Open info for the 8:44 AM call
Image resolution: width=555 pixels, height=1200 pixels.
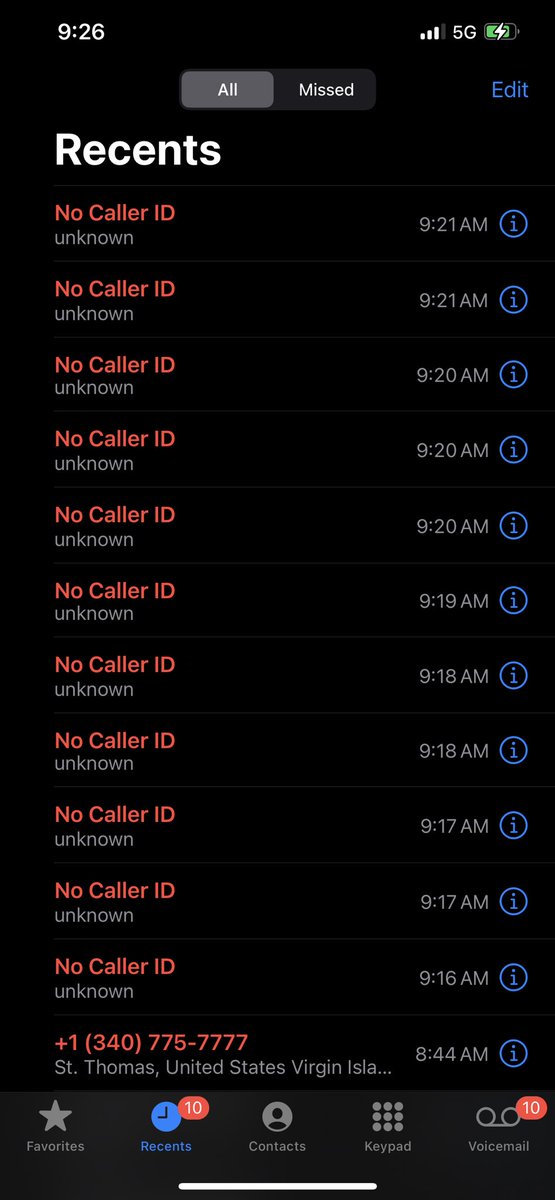[x=513, y=1053]
